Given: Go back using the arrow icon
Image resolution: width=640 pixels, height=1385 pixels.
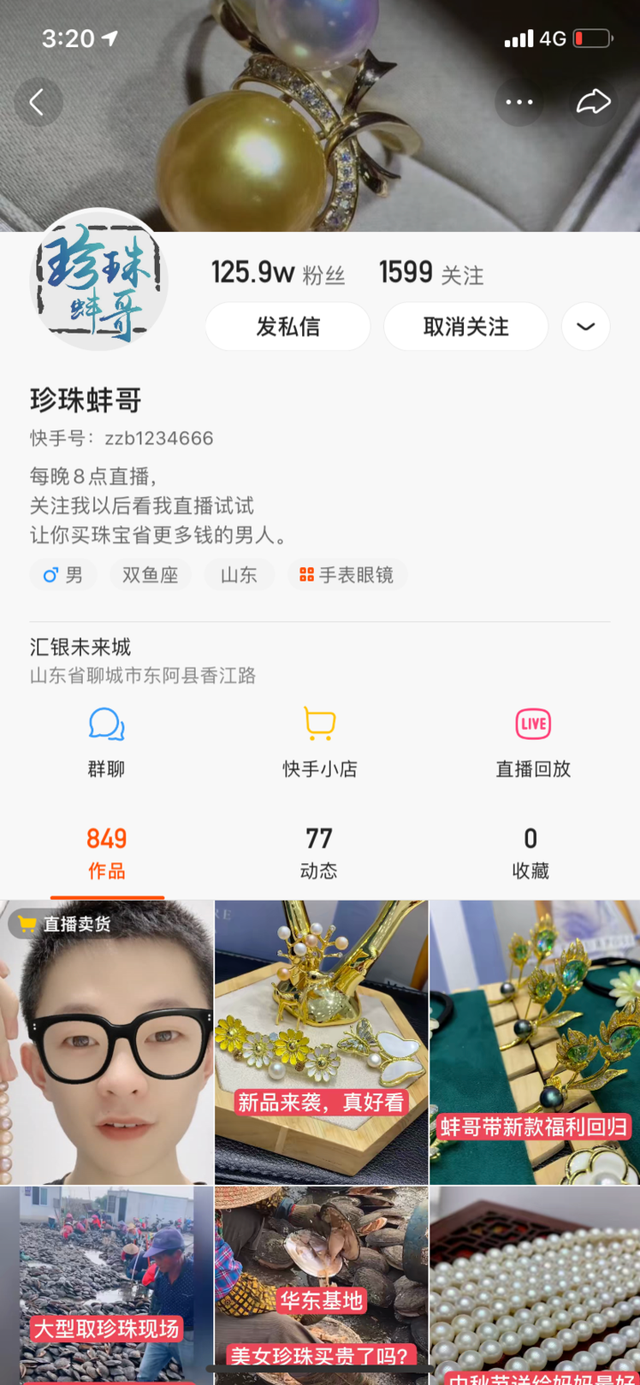Looking at the screenshot, I should 38,102.
